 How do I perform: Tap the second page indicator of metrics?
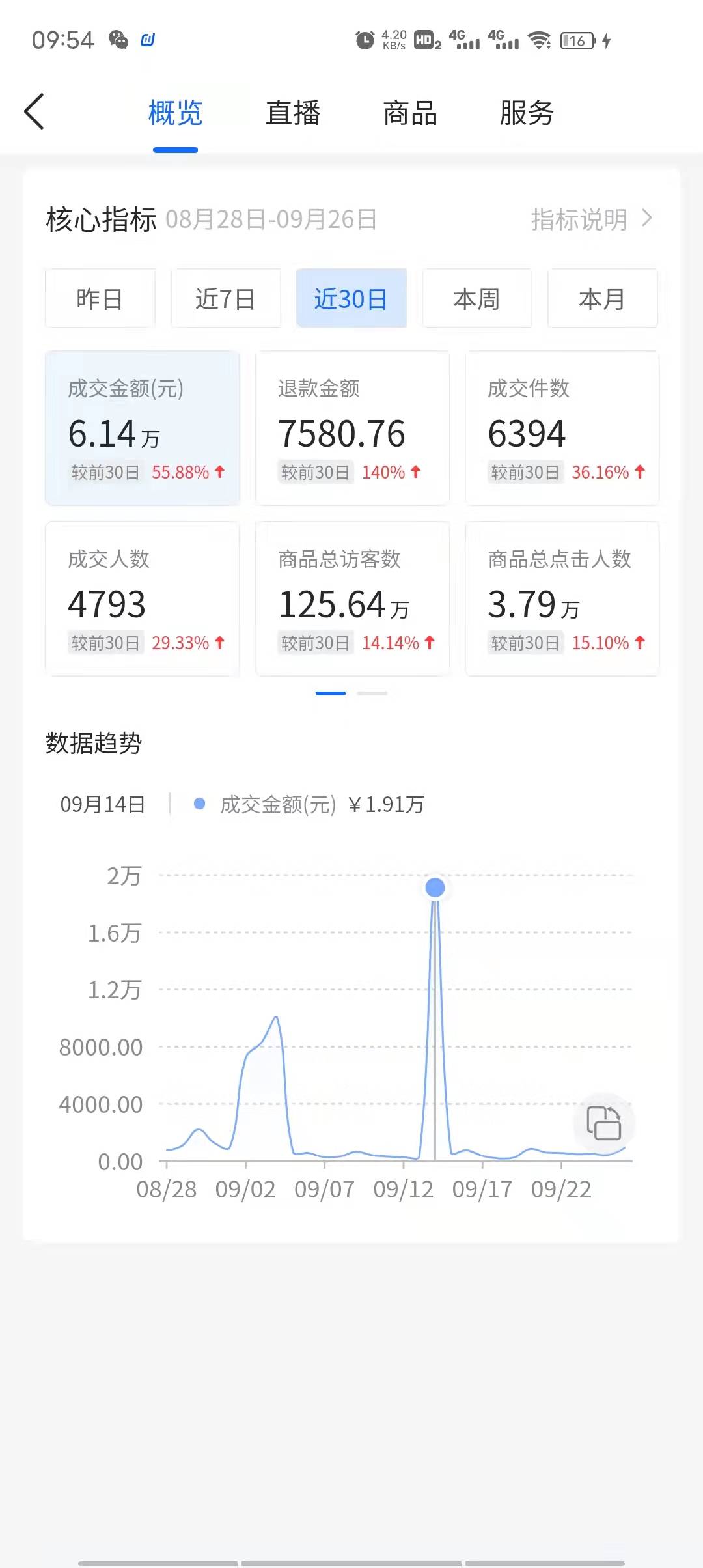click(372, 693)
